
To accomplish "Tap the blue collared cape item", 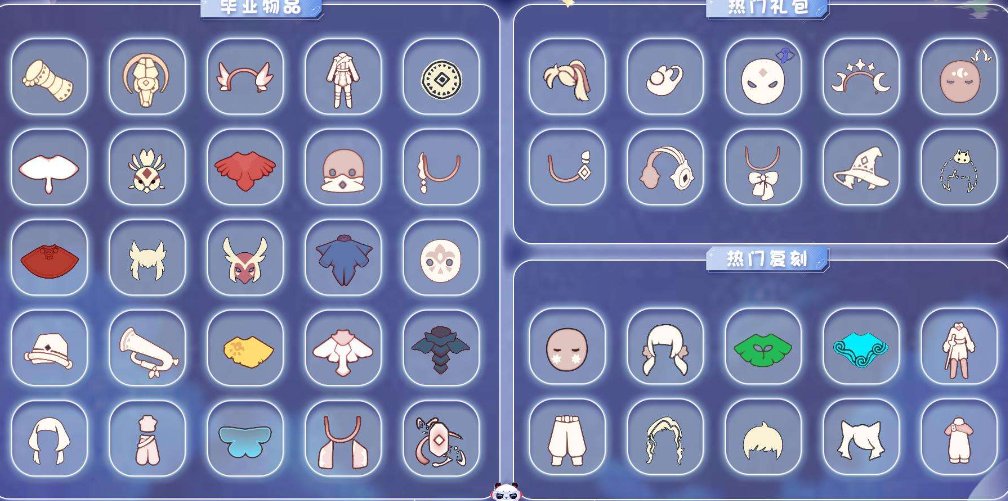I will tap(343, 257).
